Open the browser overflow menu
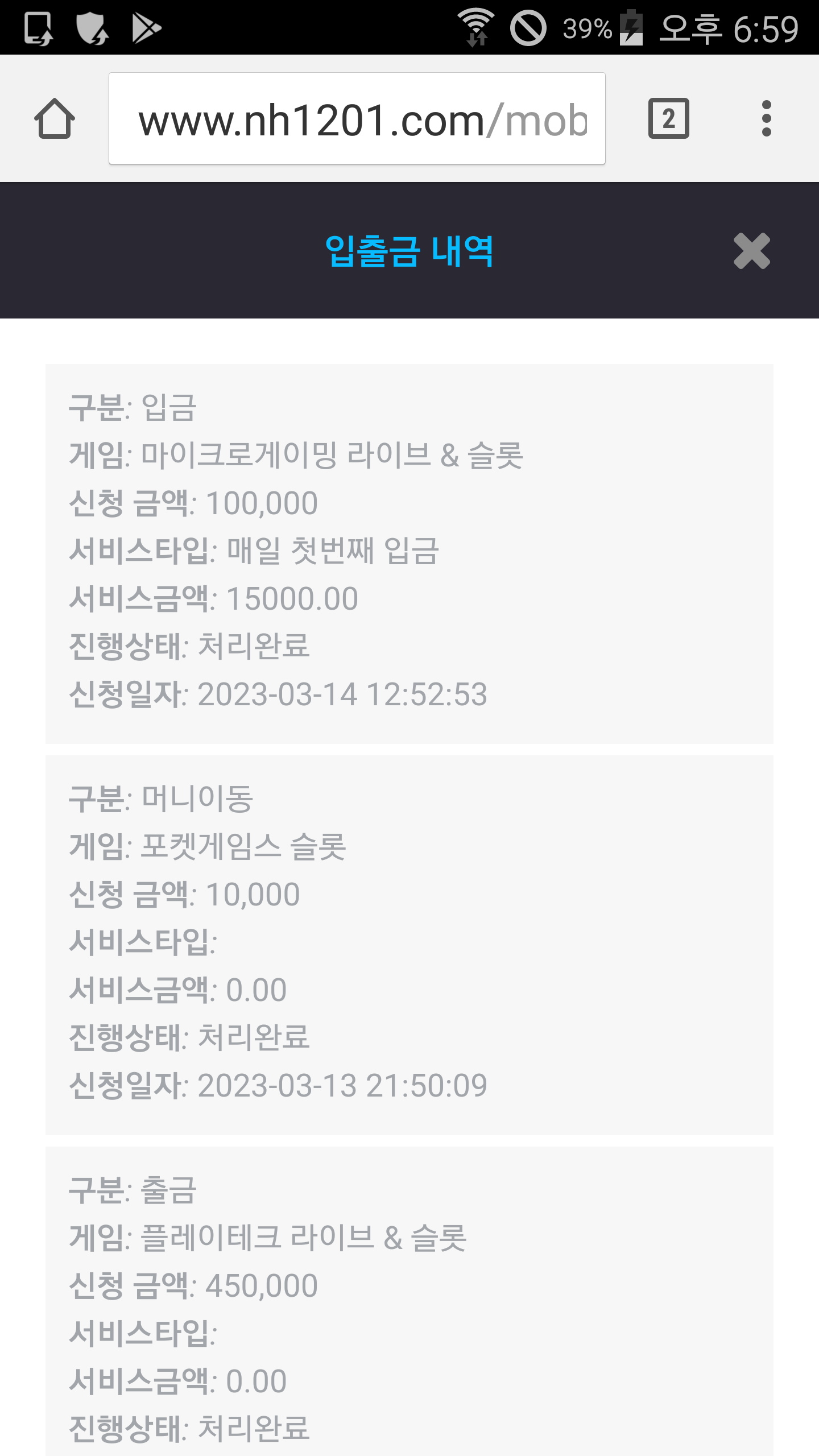The image size is (819, 1456). [766, 118]
